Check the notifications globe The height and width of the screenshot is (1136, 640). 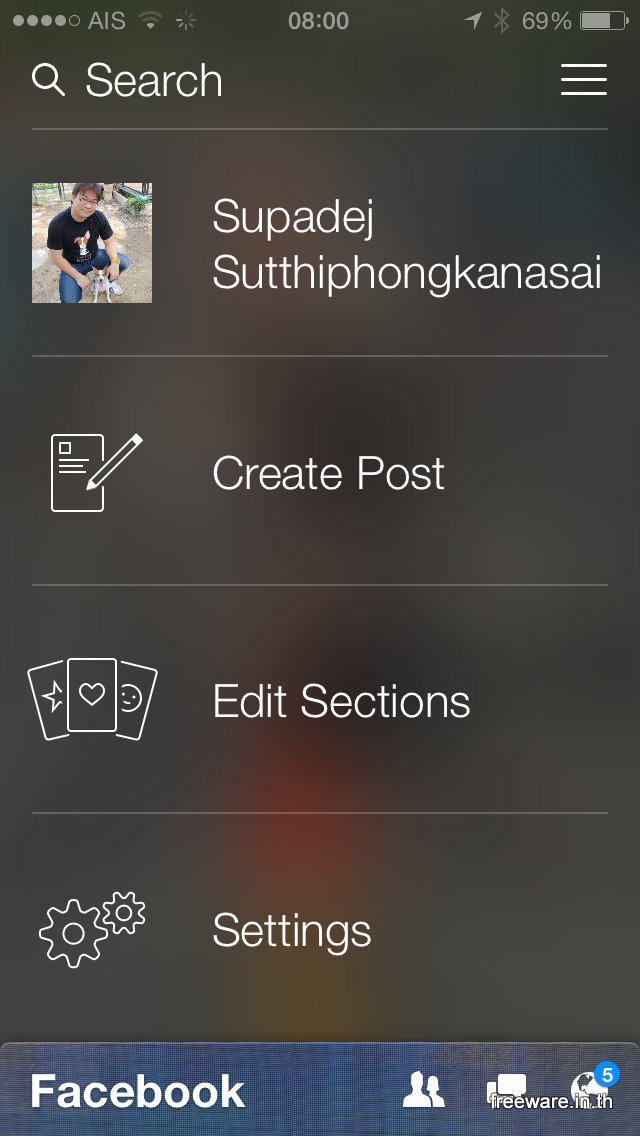[x=589, y=1088]
